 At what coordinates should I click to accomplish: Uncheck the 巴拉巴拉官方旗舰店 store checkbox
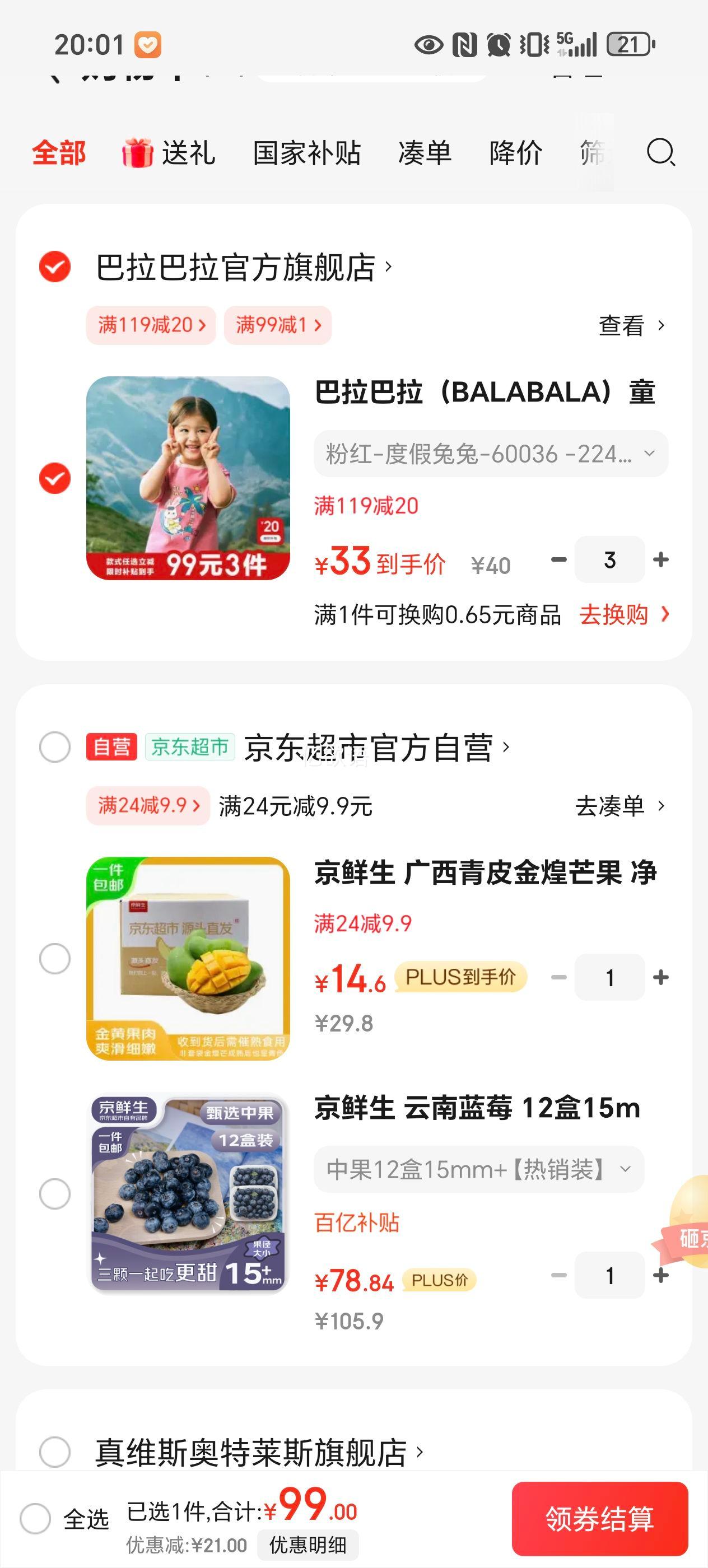[x=55, y=267]
